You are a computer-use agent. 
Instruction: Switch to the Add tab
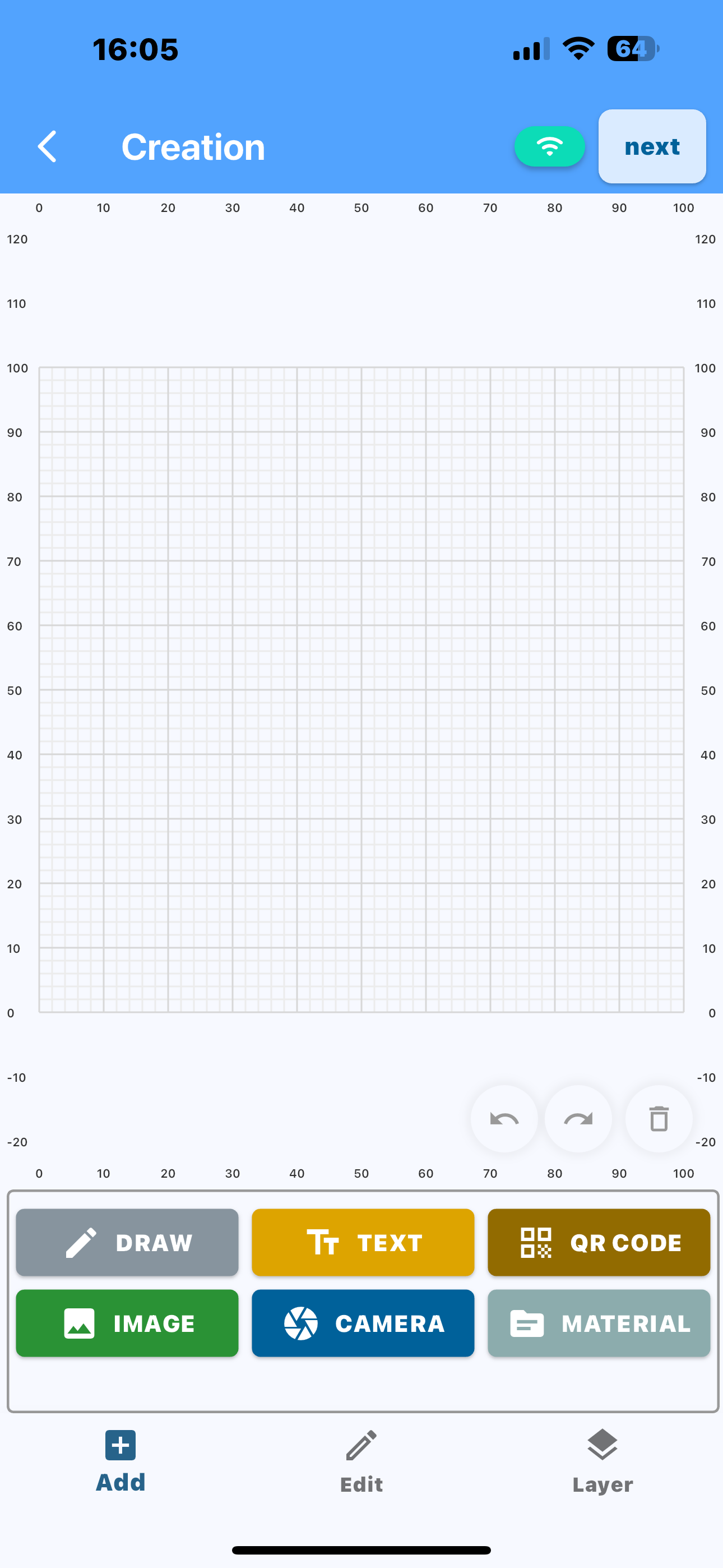coord(121,1461)
